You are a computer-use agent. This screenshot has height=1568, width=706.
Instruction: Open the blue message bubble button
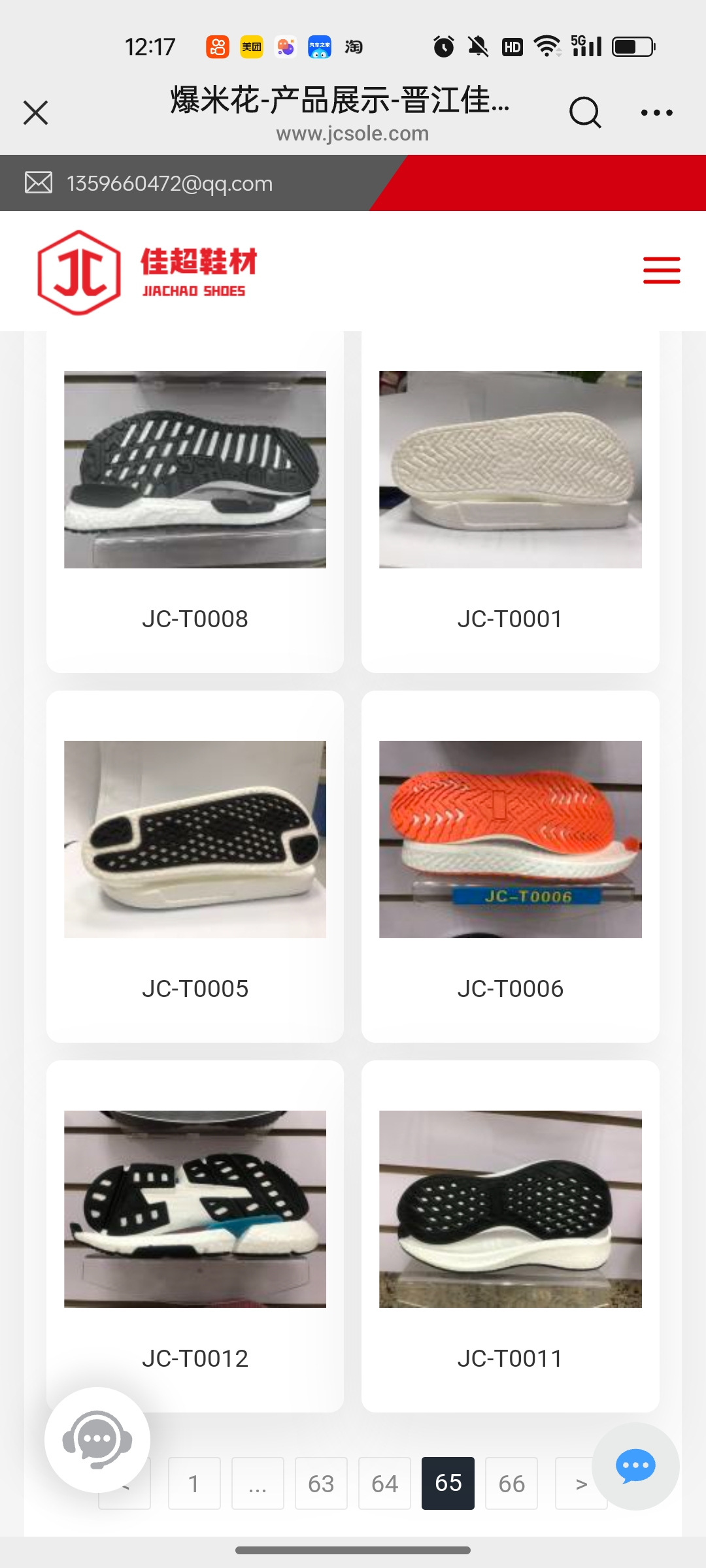click(x=635, y=1466)
